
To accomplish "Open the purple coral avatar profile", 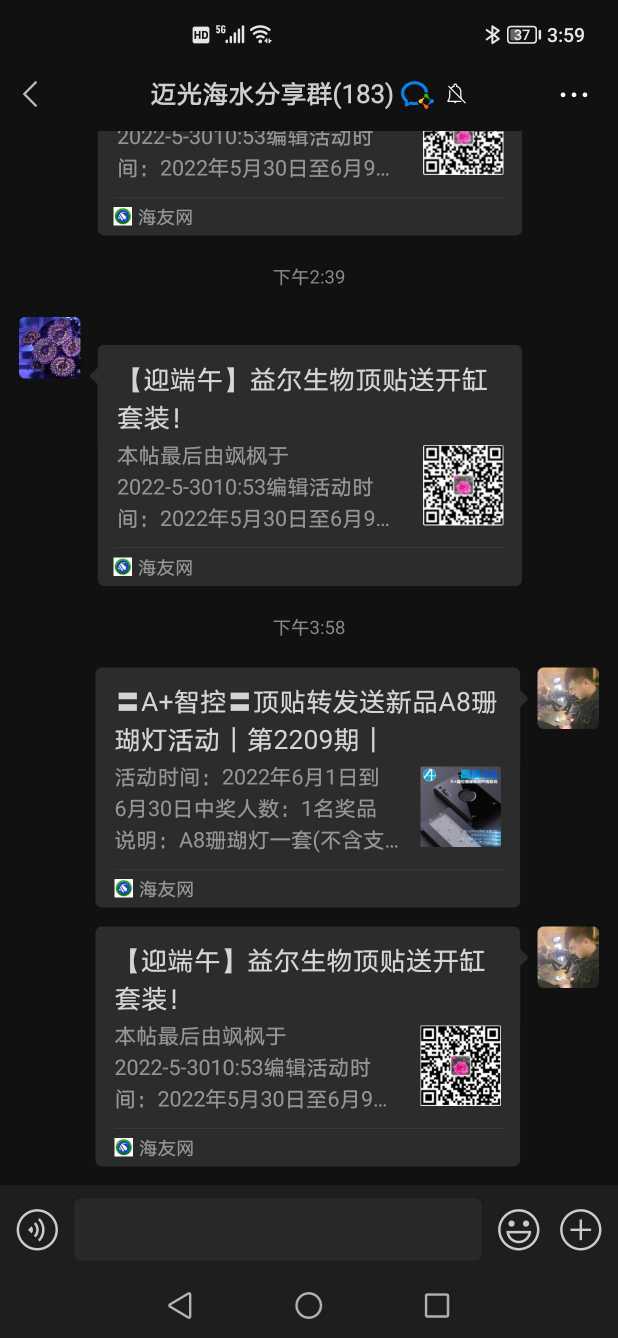I will (49, 348).
